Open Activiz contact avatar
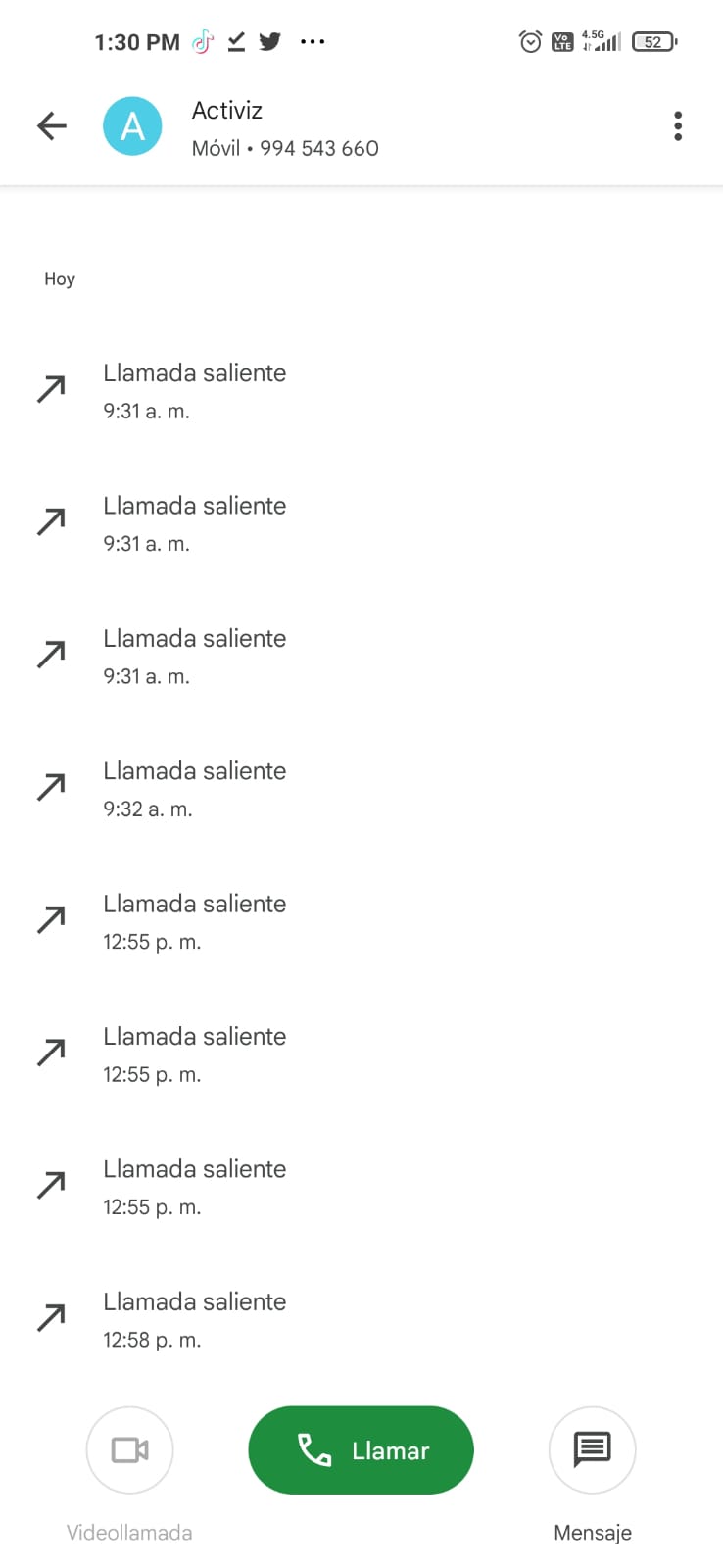 (132, 125)
